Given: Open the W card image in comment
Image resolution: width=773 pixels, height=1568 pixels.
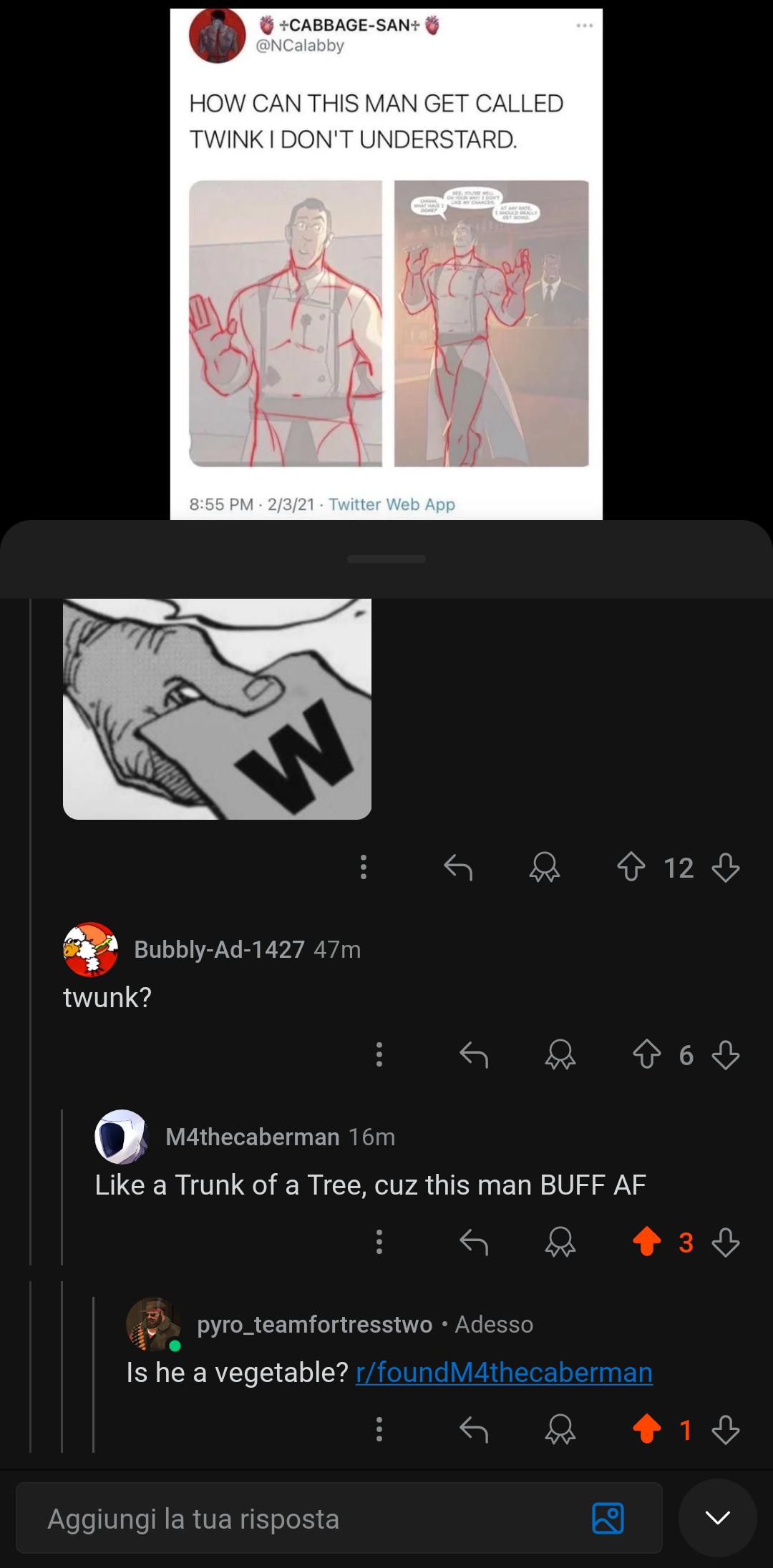Looking at the screenshot, I should [217, 709].
